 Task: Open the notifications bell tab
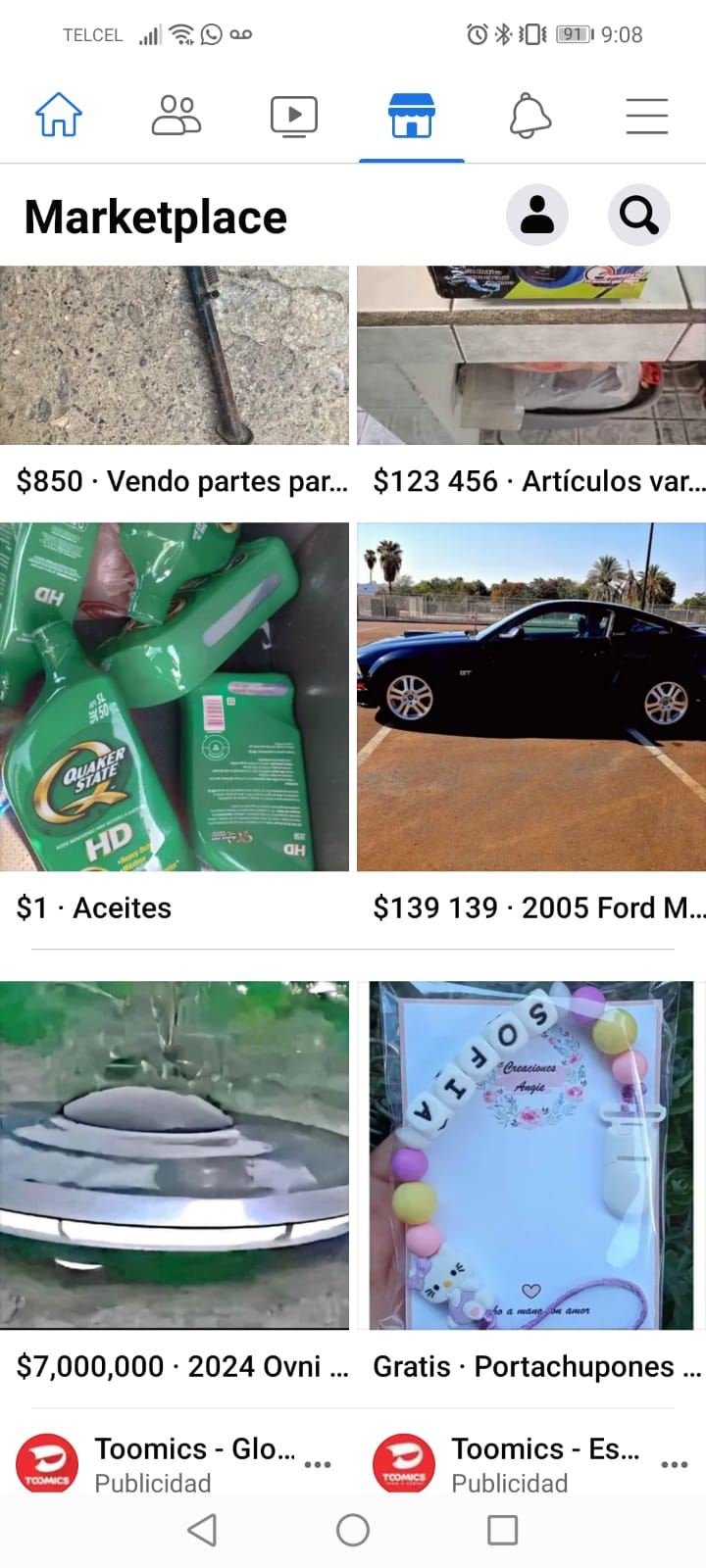[x=529, y=116]
